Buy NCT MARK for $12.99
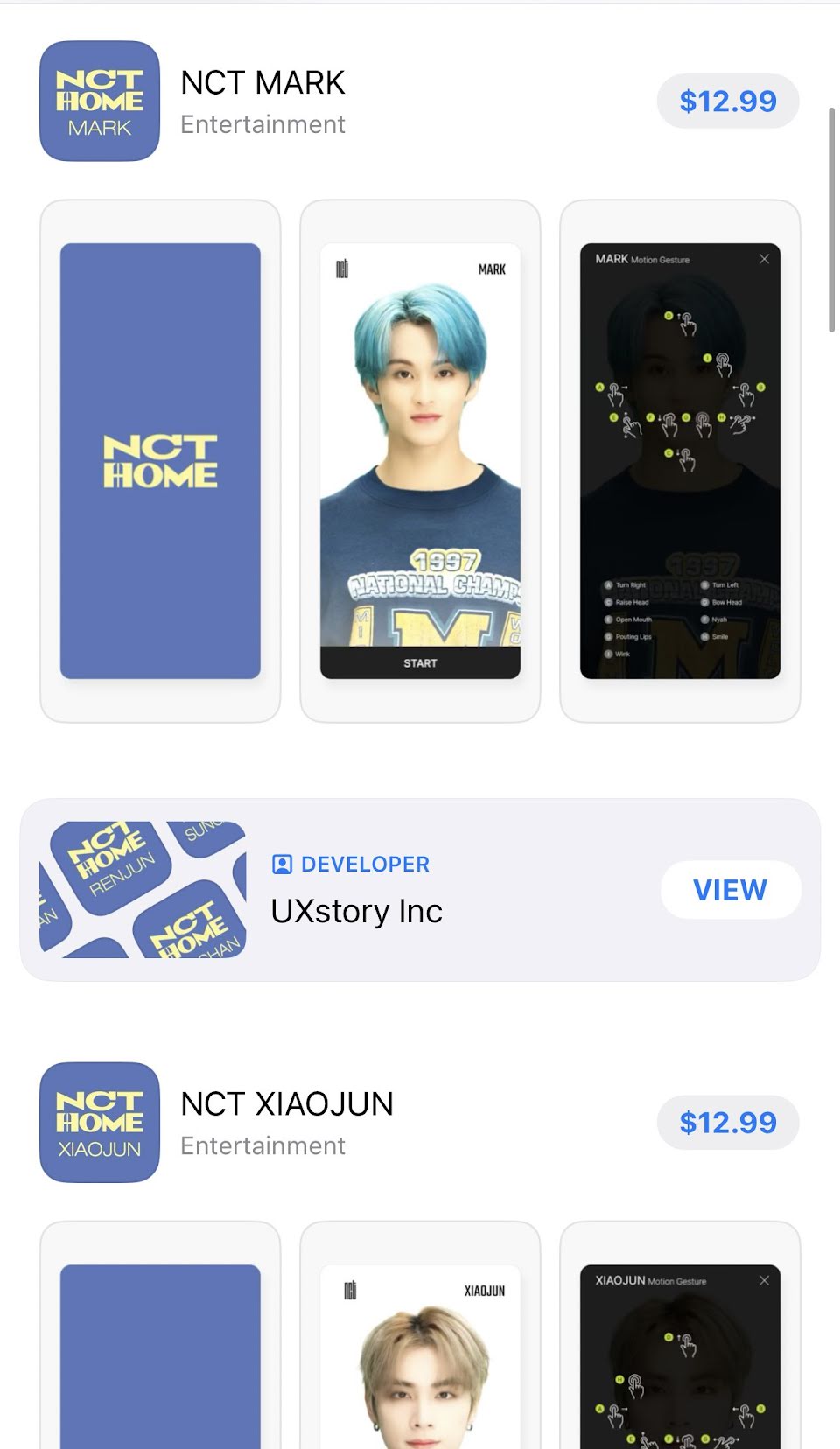Image resolution: width=840 pixels, height=1449 pixels. point(728,101)
